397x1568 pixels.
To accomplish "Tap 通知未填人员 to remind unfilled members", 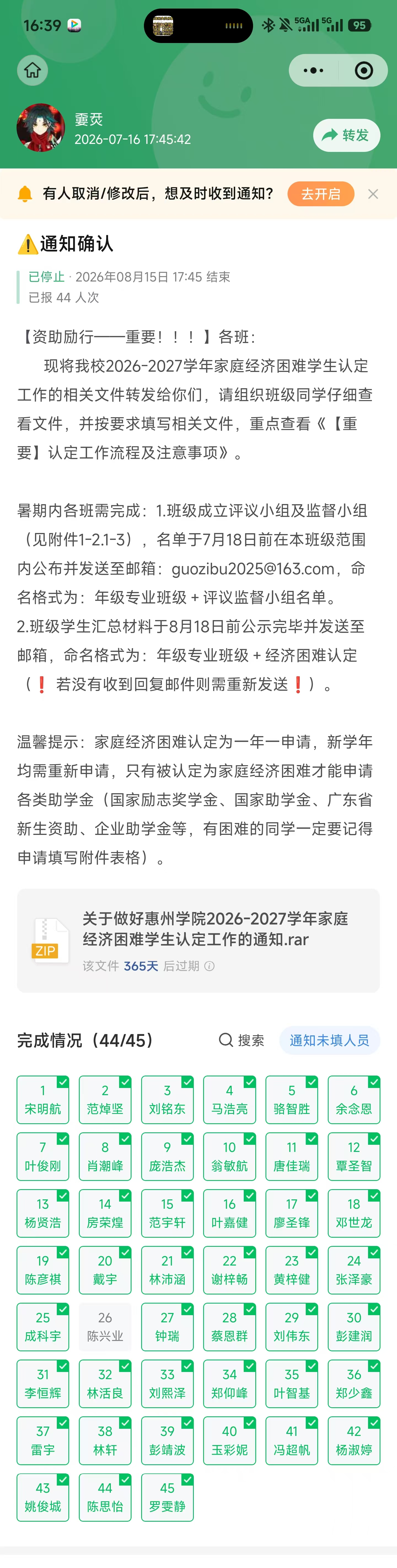I will (x=329, y=1040).
